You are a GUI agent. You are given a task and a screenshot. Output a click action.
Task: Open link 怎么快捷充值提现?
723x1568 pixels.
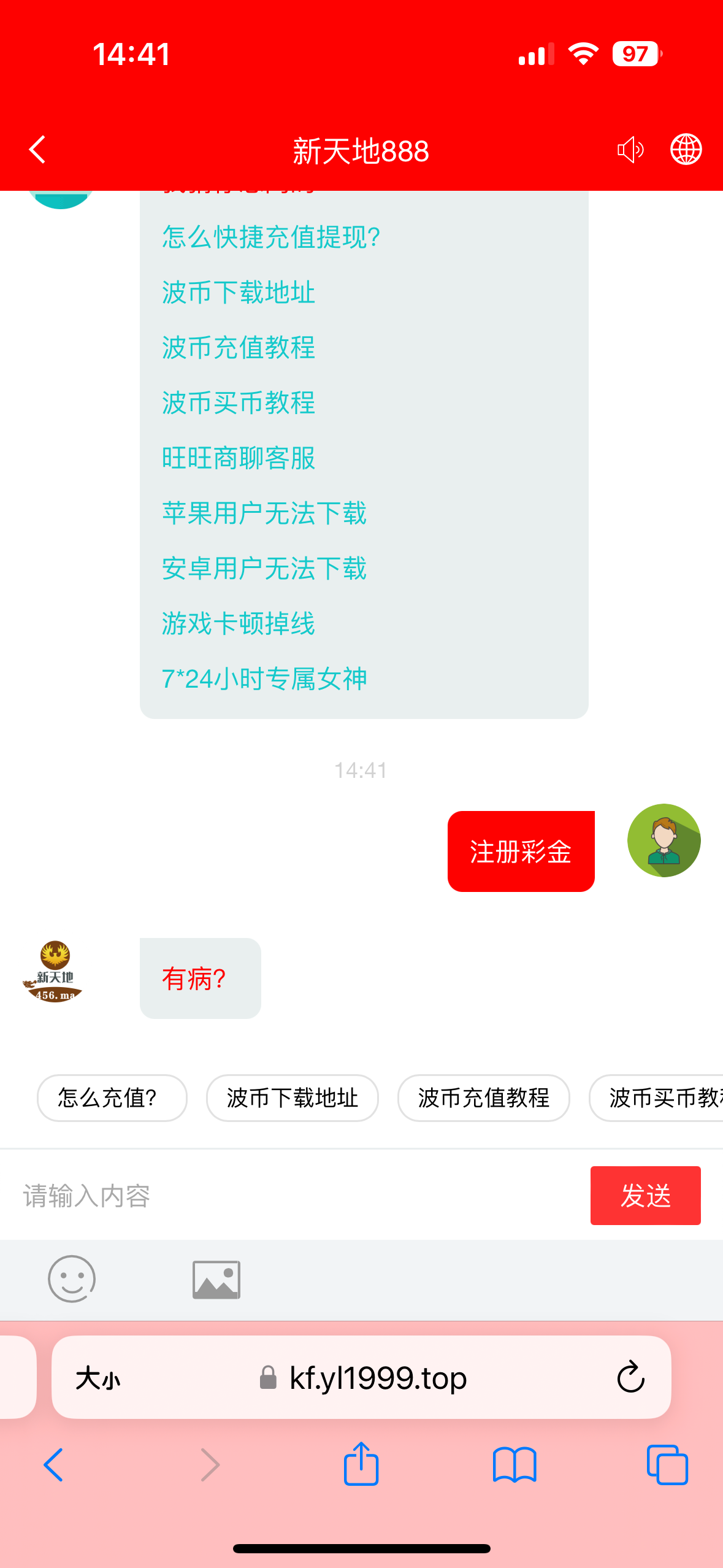271,237
